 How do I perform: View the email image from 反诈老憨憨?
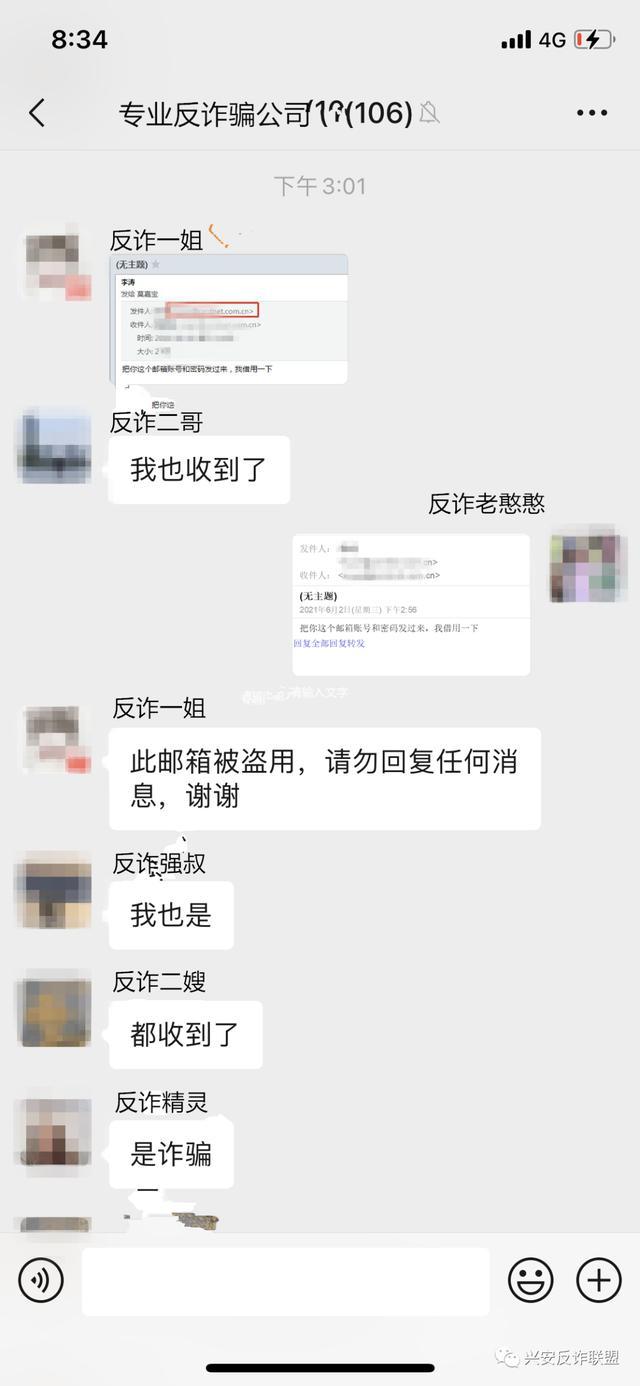pos(411,604)
